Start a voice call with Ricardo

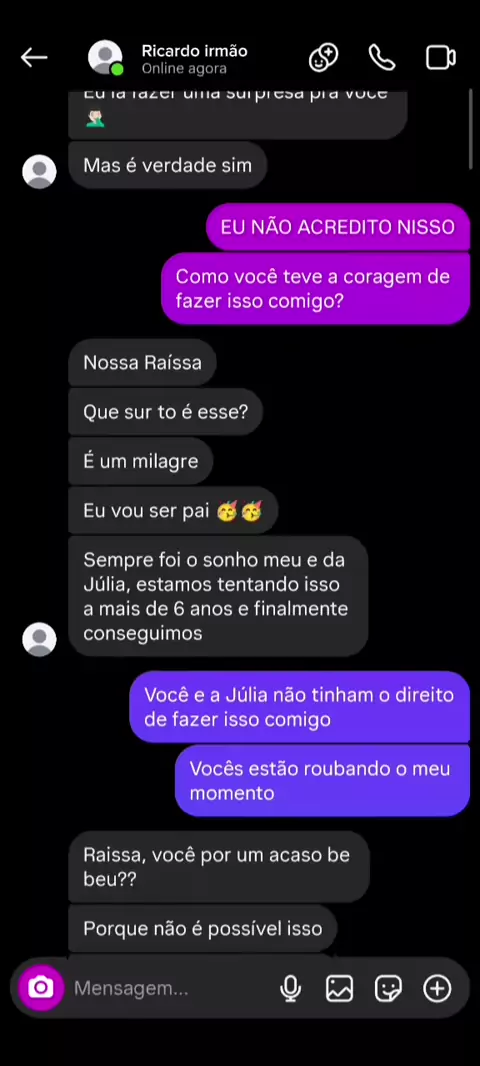click(x=382, y=58)
